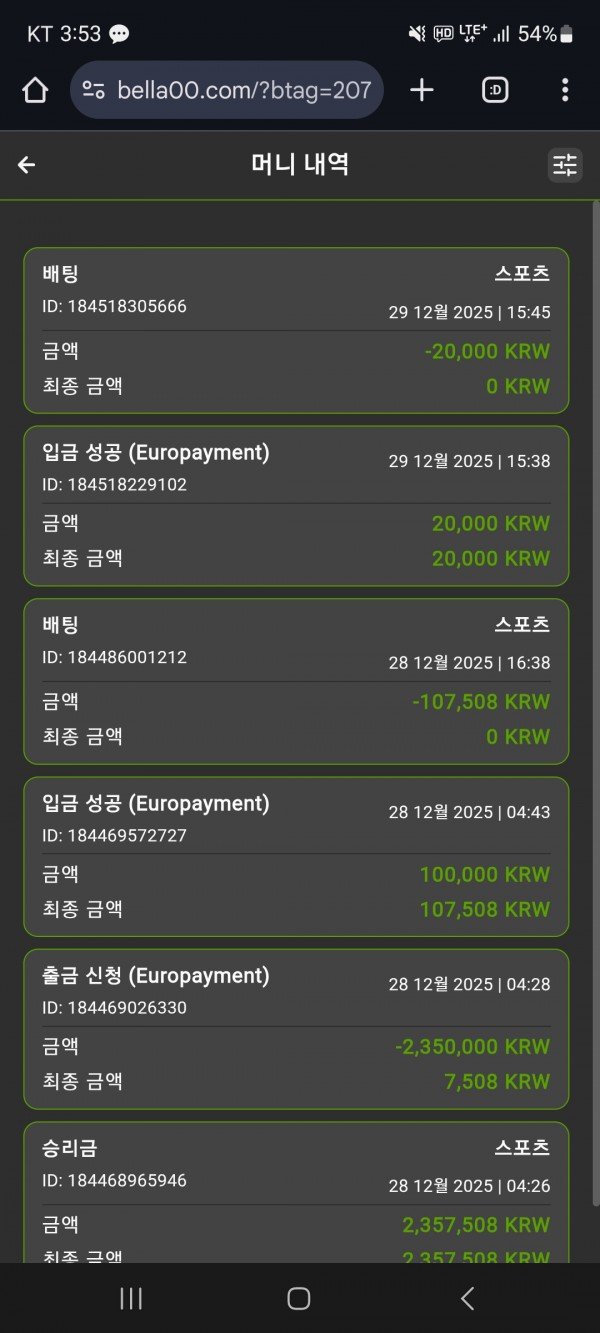The height and width of the screenshot is (1333, 600).
Task: Open a new browser tab
Action: 422,91
